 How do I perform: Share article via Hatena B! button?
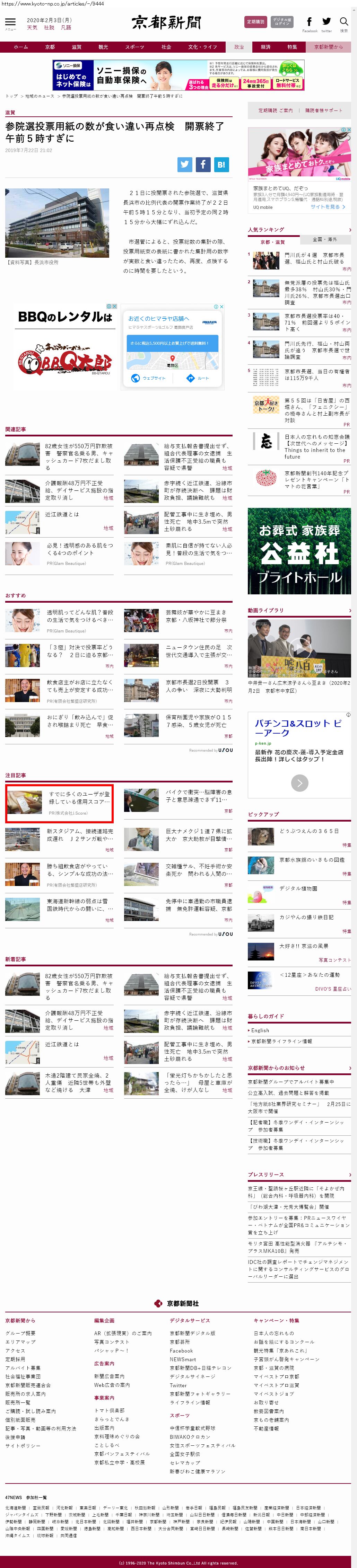pos(221,164)
